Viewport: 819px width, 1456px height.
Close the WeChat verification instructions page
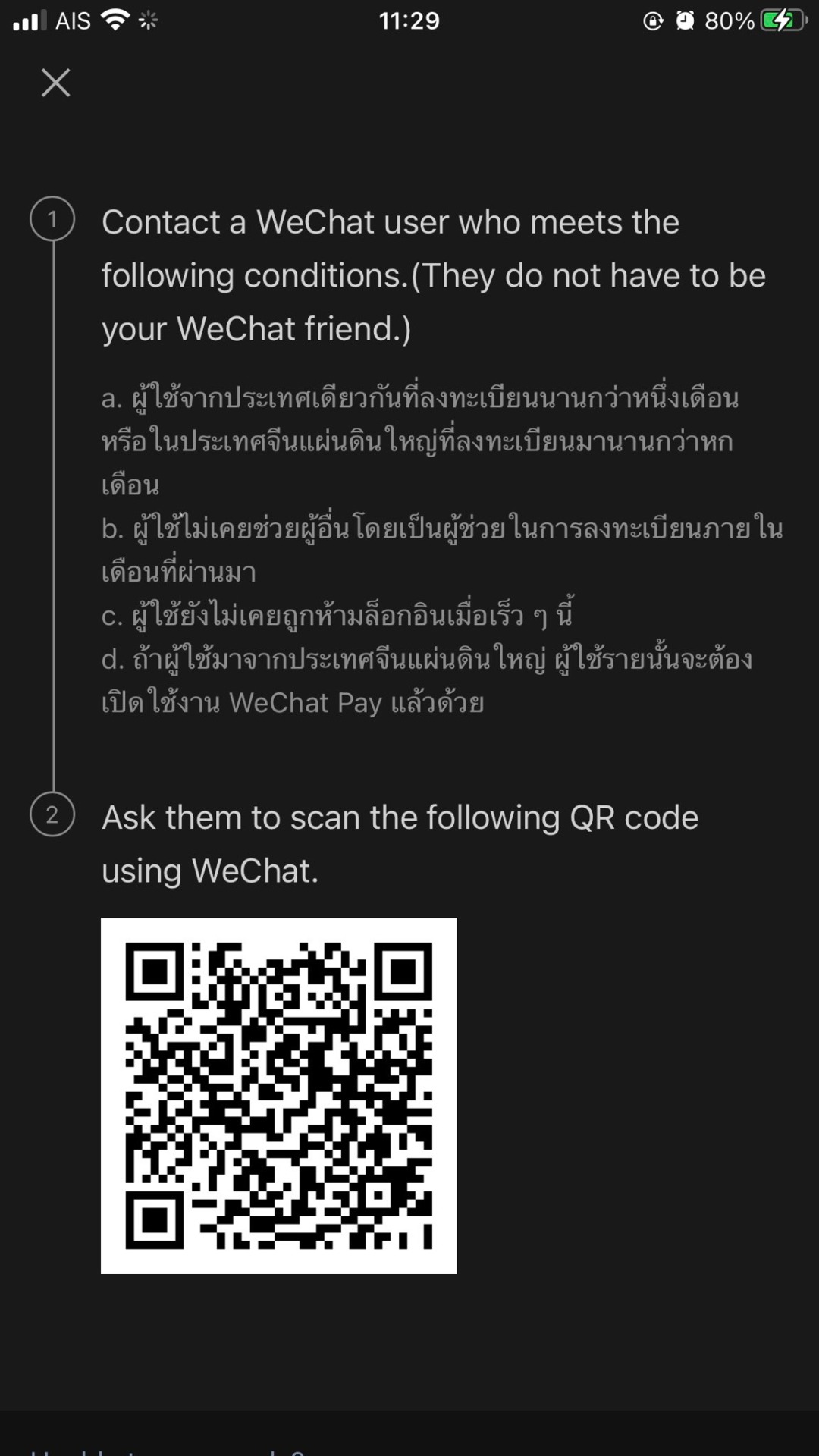55,83
